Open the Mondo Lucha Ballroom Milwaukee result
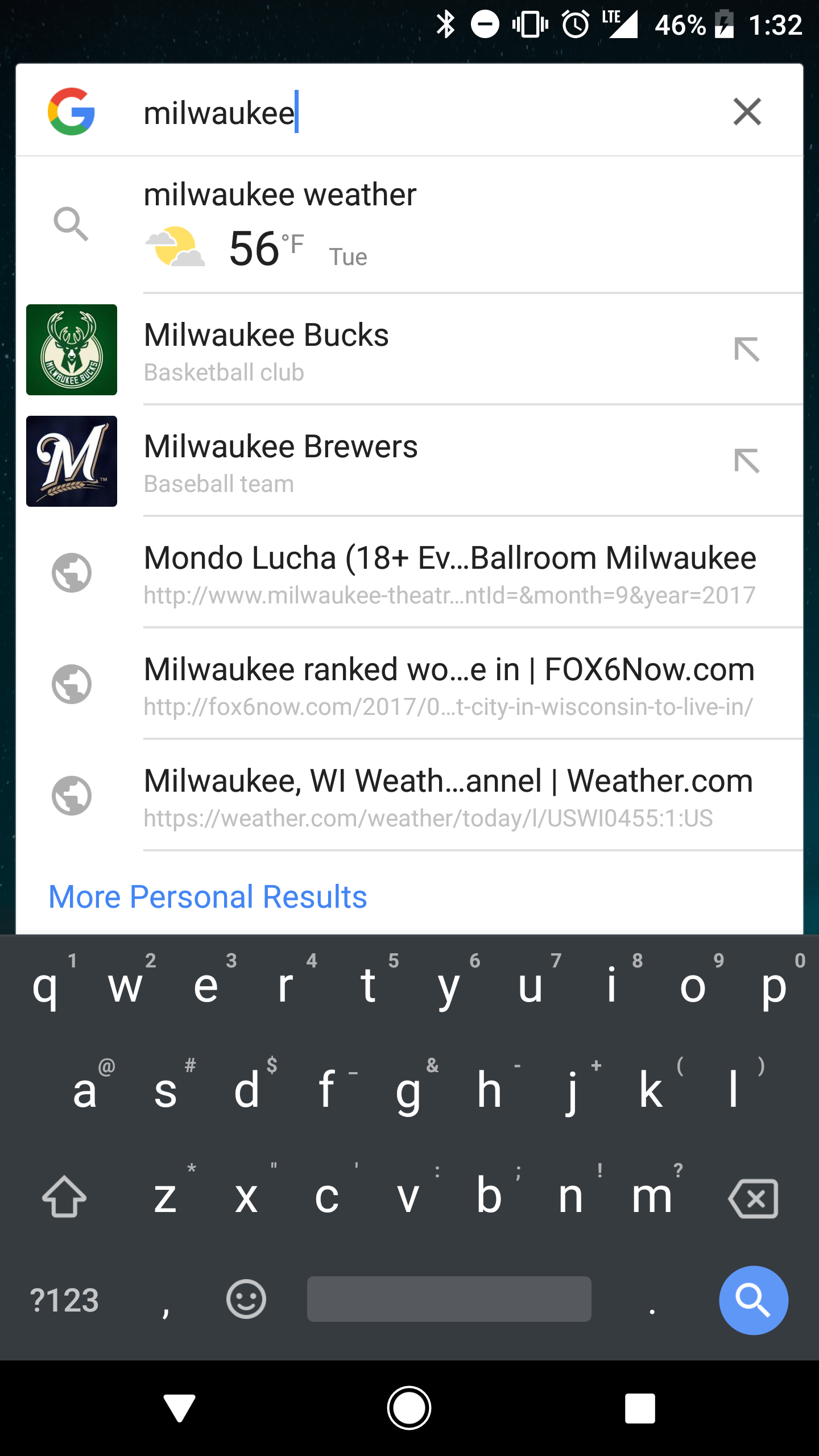The width and height of the screenshot is (819, 1456). tap(409, 572)
